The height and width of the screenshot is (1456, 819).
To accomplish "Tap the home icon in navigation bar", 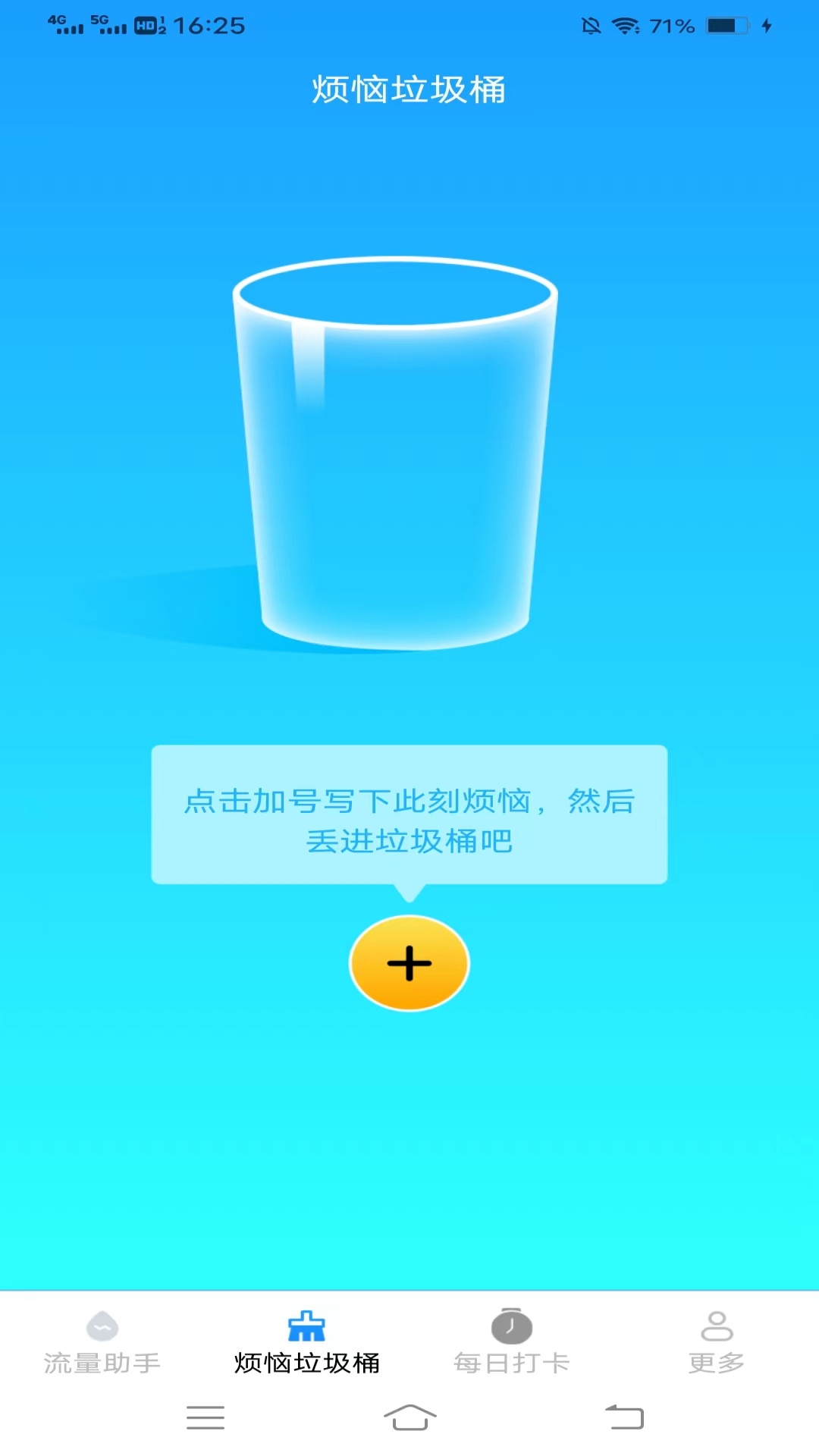I will click(409, 1418).
